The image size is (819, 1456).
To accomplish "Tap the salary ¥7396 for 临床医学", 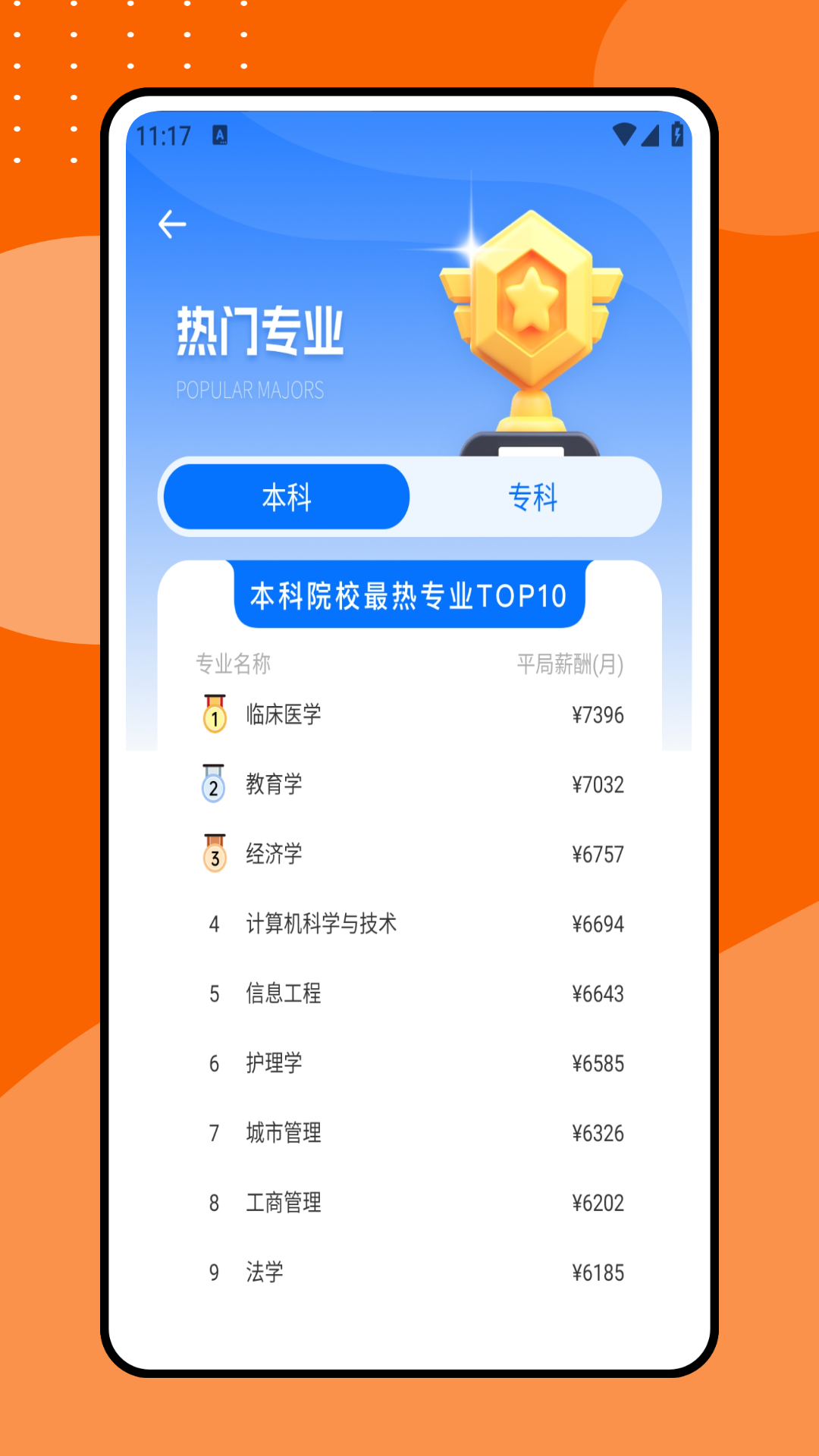I will click(598, 714).
